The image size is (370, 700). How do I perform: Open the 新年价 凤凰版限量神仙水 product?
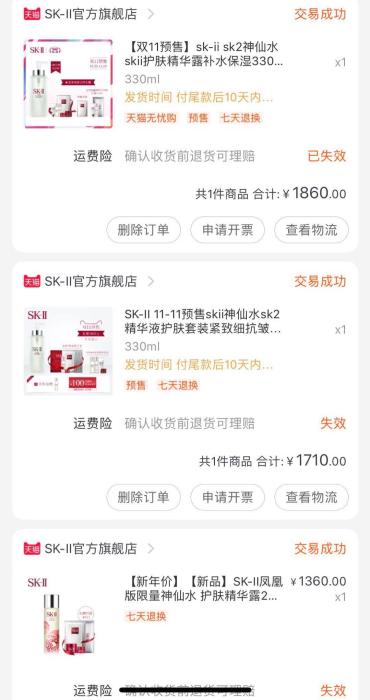(185, 615)
